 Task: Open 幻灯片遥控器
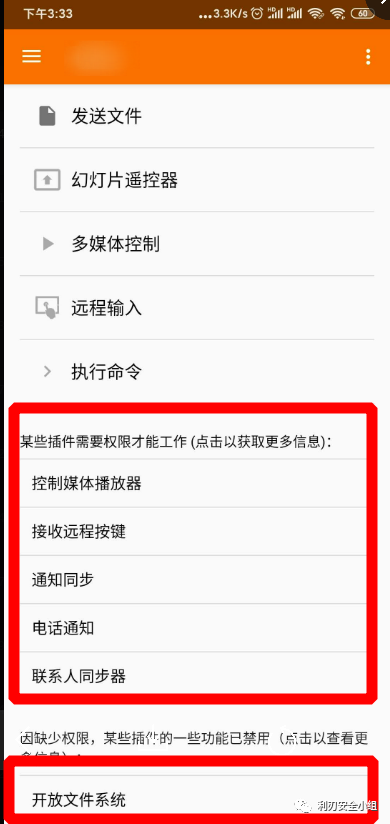pos(197,180)
